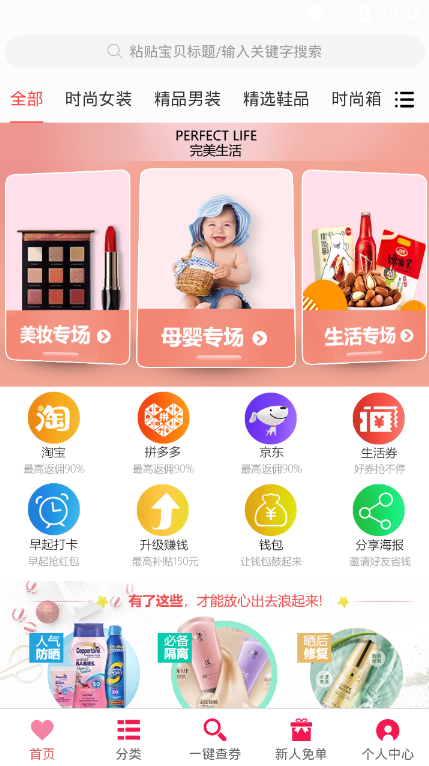This screenshot has width=429, height=766.
Task: Open the category list menu icon
Action: pyautogui.click(x=405, y=100)
